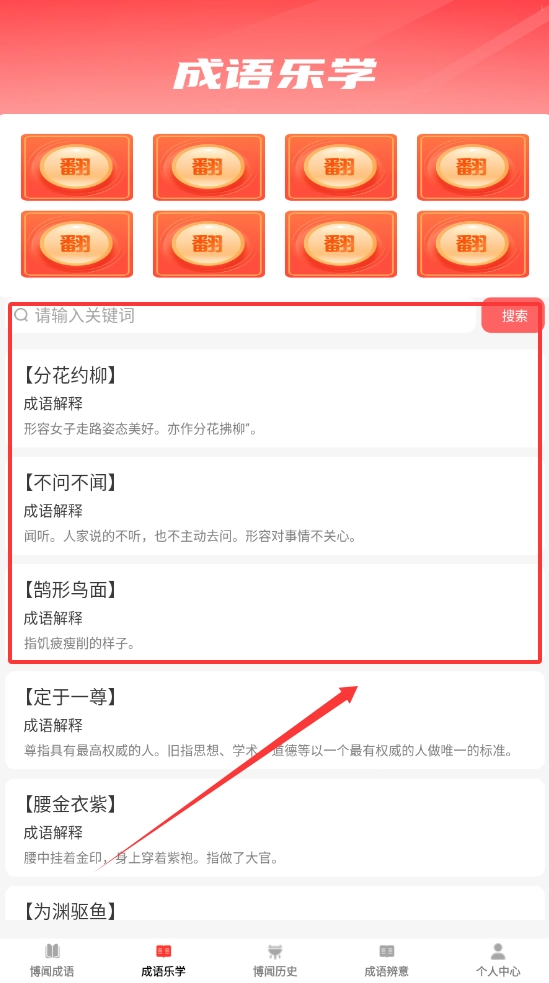Switch to the 博闻成语 tab
The height and width of the screenshot is (983, 549).
pyautogui.click(x=52, y=960)
